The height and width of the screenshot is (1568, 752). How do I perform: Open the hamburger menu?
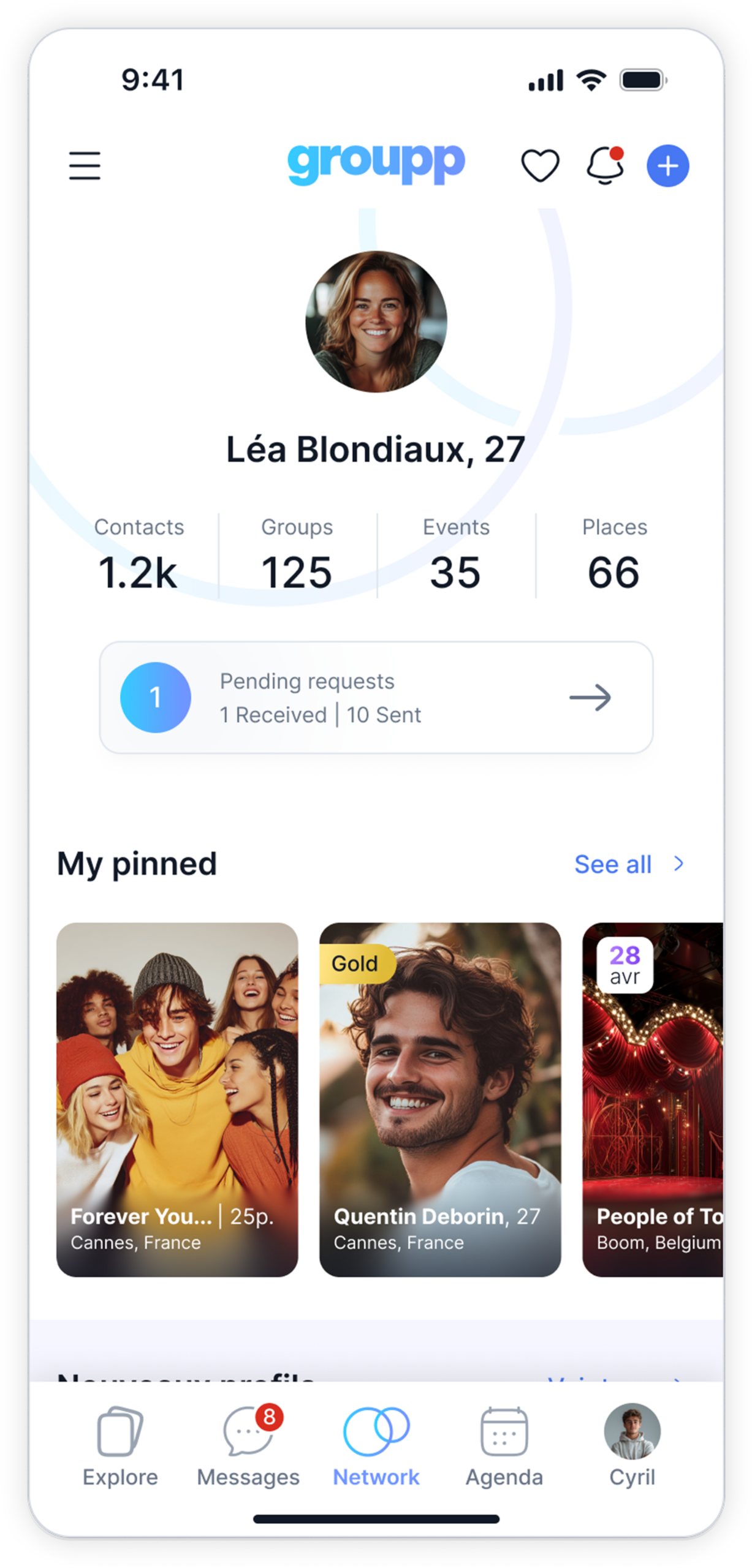click(x=84, y=165)
